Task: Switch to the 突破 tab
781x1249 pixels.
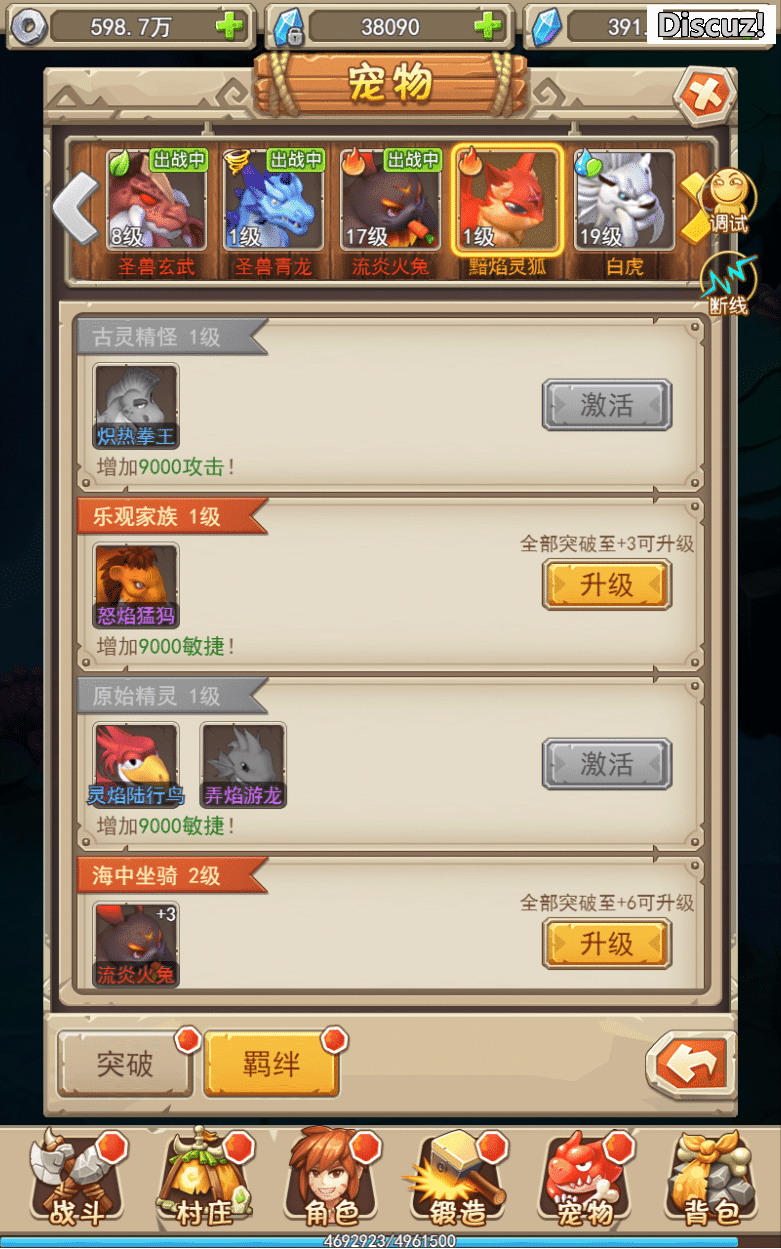Action: (x=126, y=1064)
